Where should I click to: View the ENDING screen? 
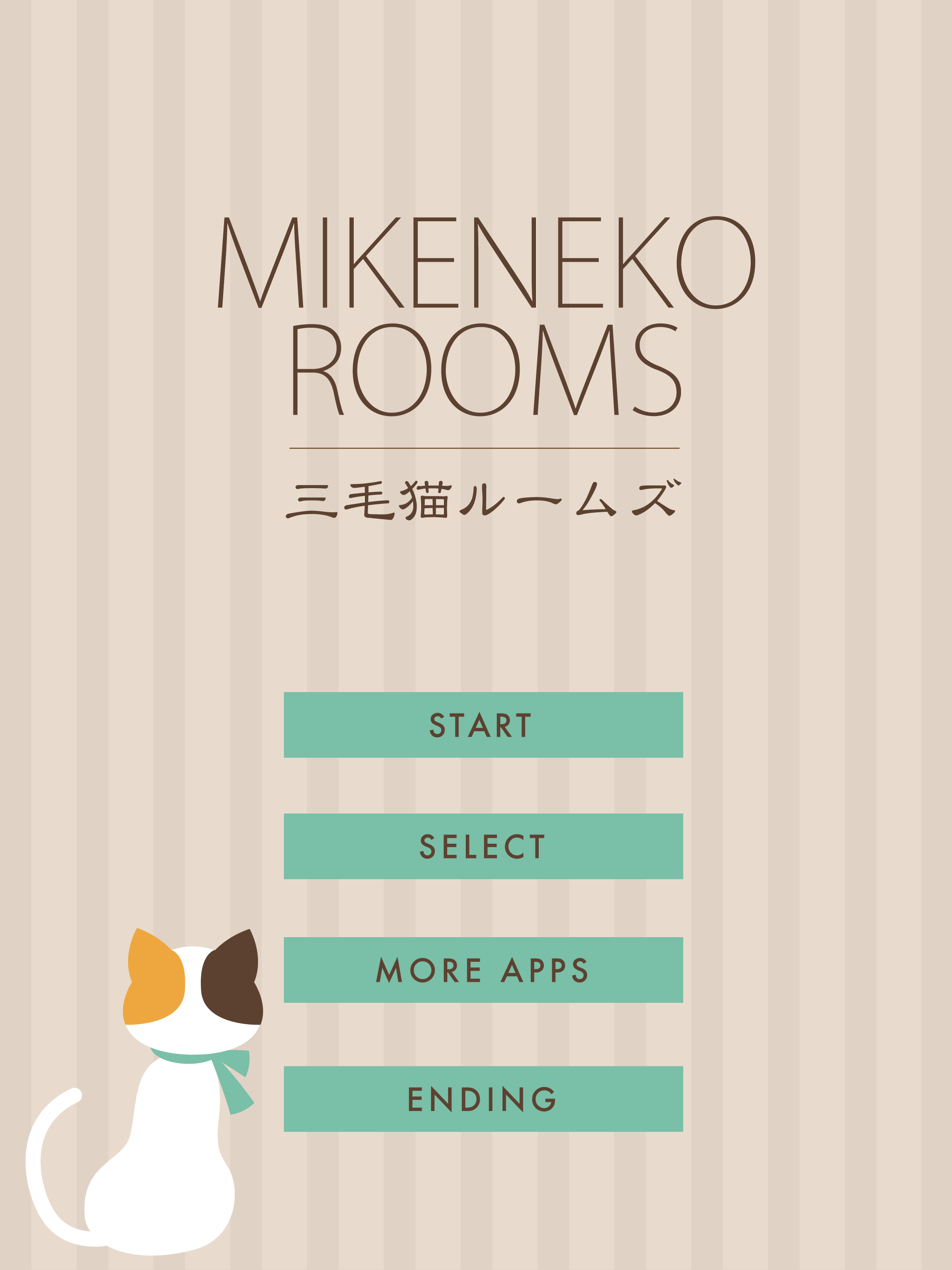coord(483,1099)
